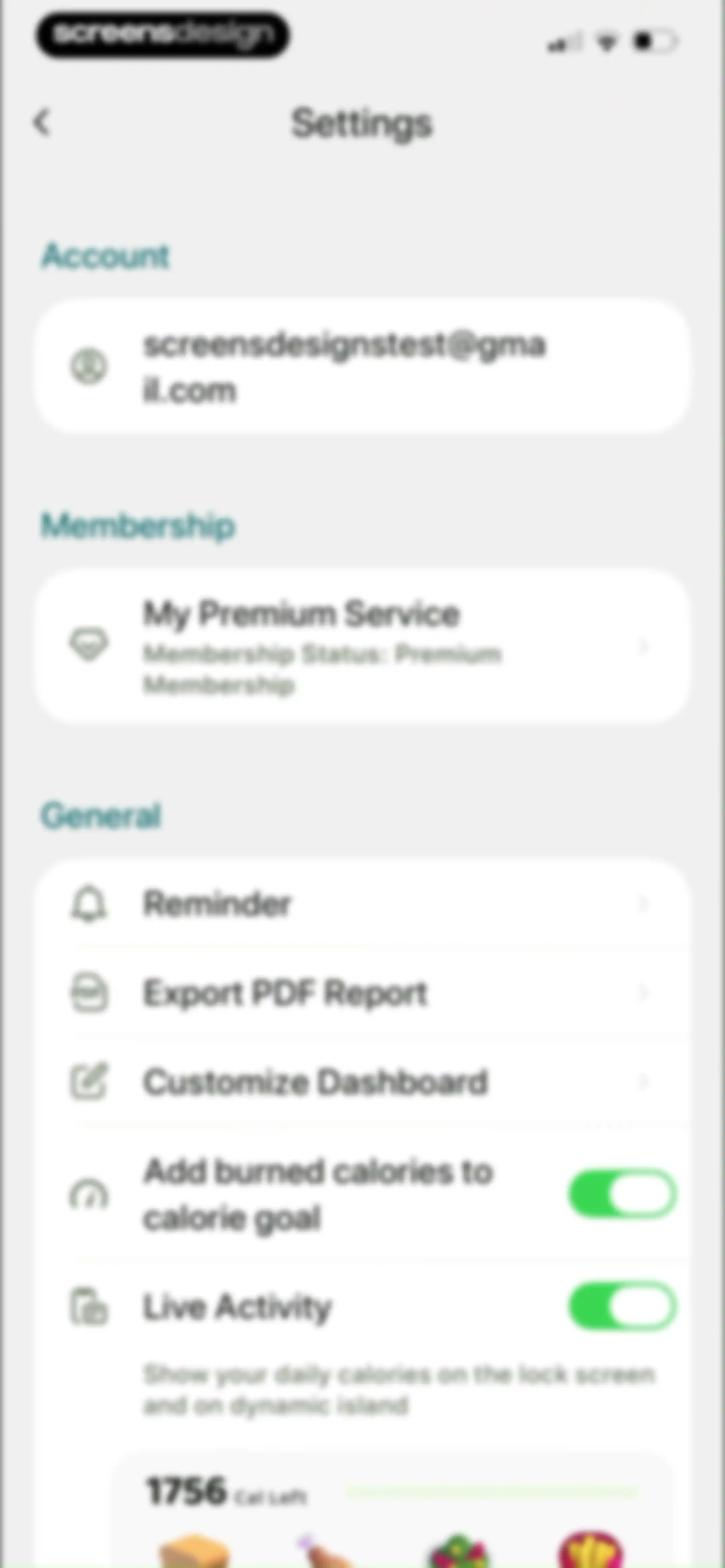Disable adding burned calories to calorie goal
This screenshot has width=725, height=1568.
pos(622,1194)
